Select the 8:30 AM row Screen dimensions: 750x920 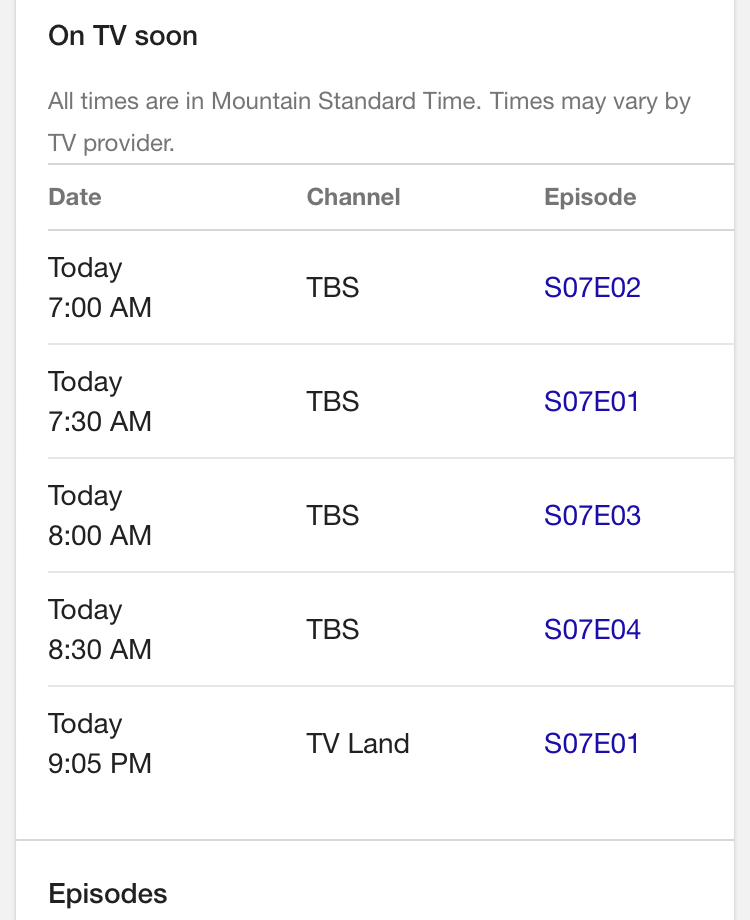click(99, 629)
